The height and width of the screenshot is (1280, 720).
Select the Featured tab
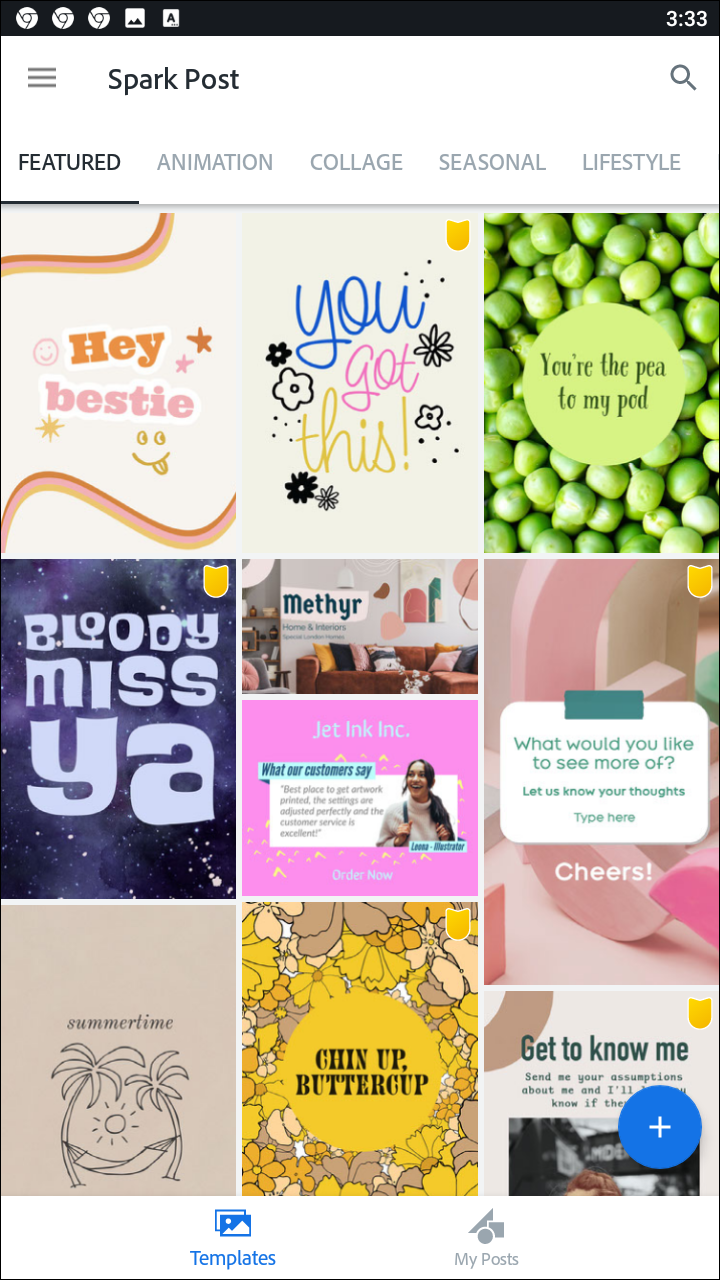point(69,162)
